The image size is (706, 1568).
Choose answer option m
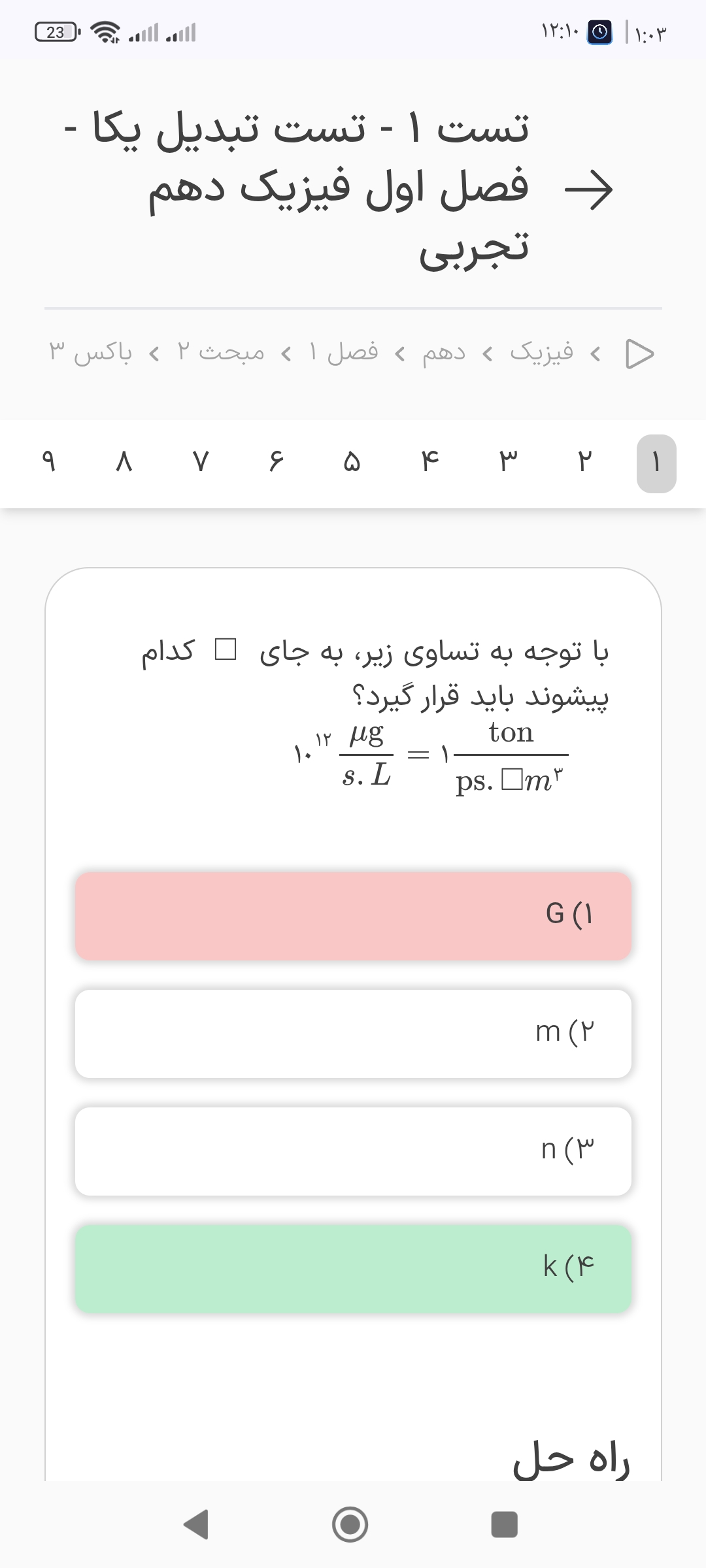click(353, 1034)
